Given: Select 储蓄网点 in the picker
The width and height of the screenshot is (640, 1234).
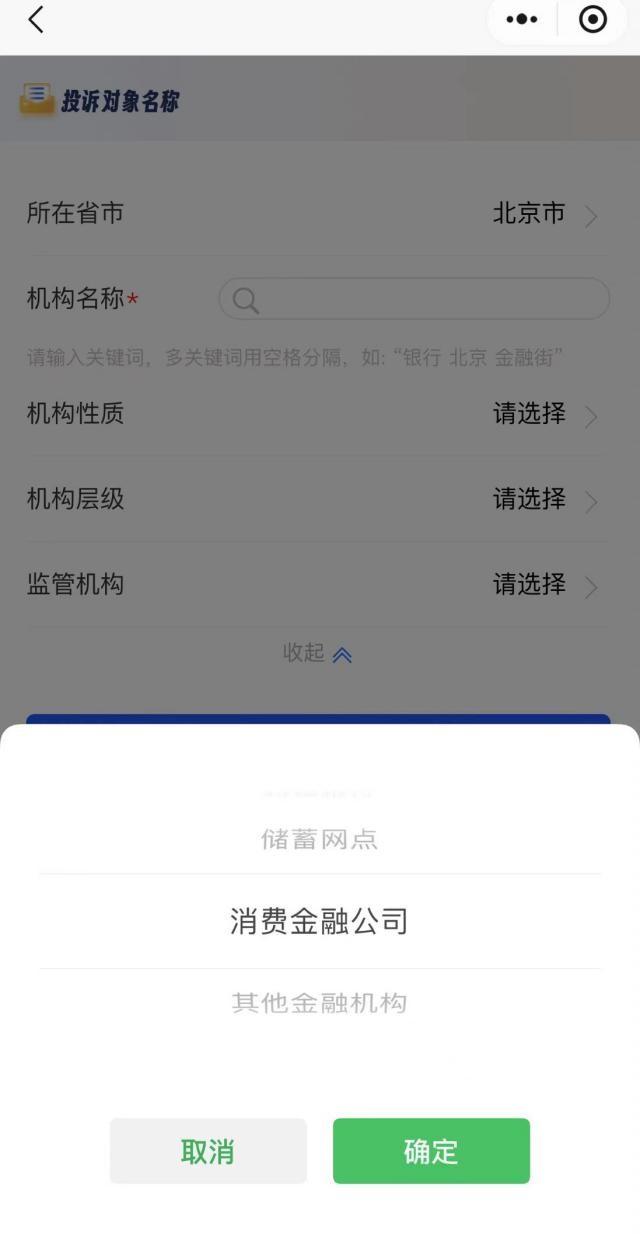Looking at the screenshot, I should click(x=319, y=839).
